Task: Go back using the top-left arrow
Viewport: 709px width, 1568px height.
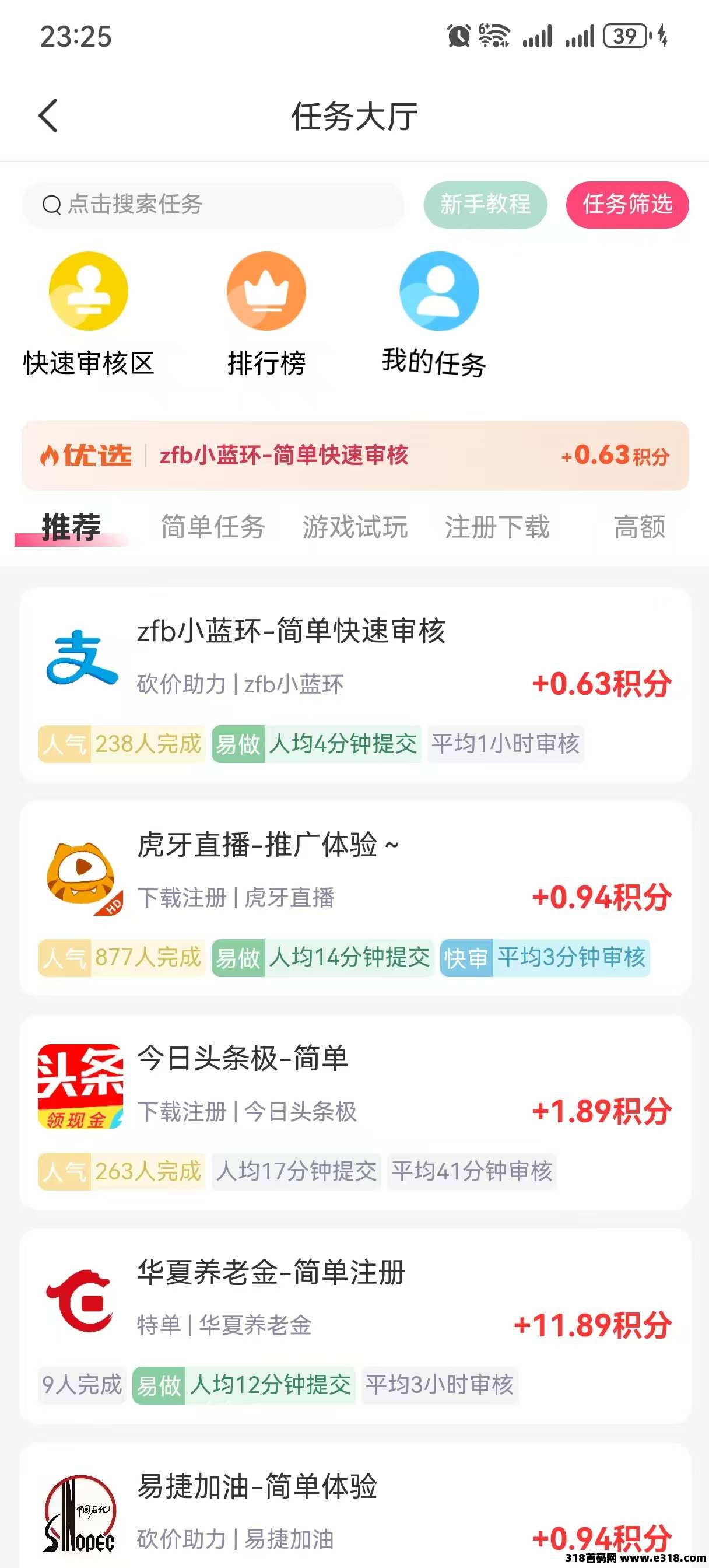Action: coord(48,116)
